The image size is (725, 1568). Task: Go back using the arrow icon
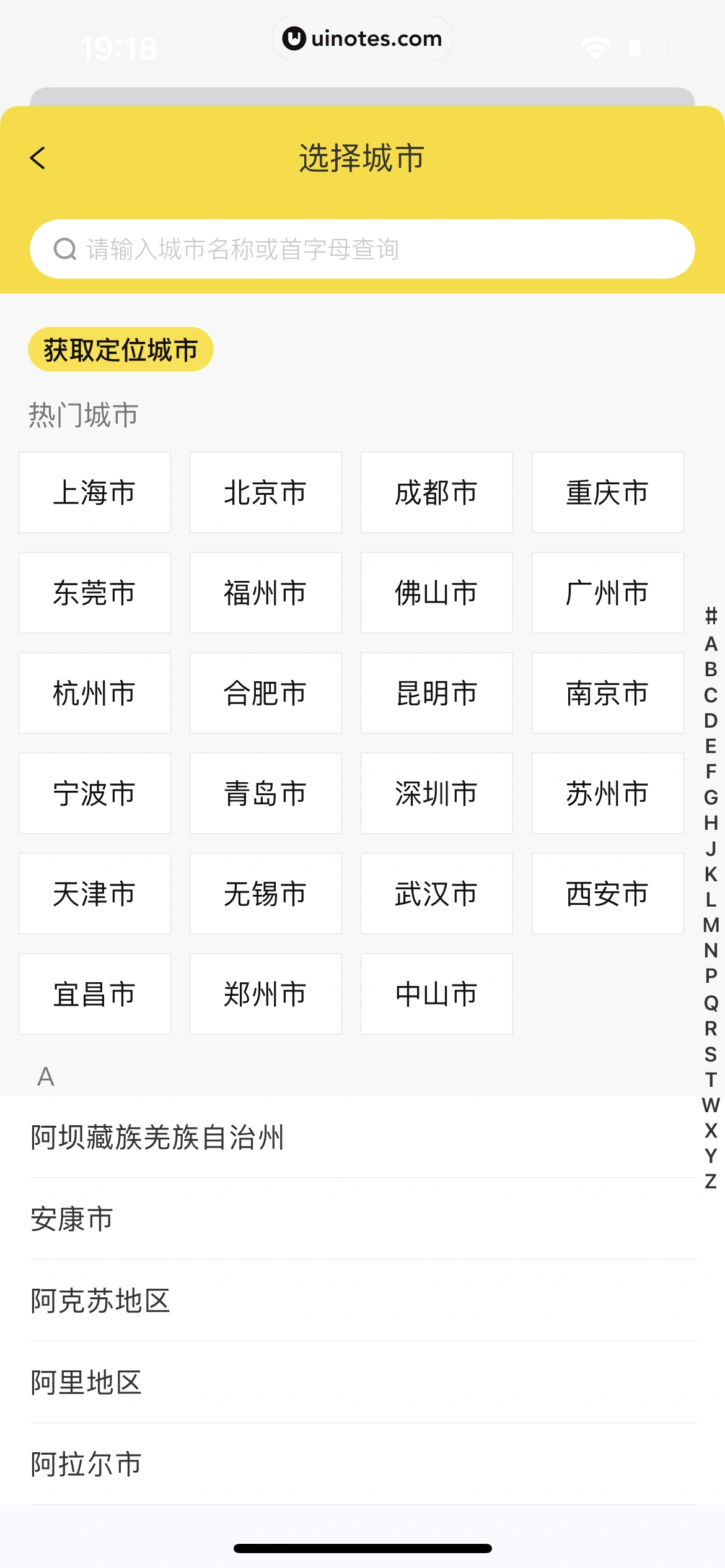(38, 158)
